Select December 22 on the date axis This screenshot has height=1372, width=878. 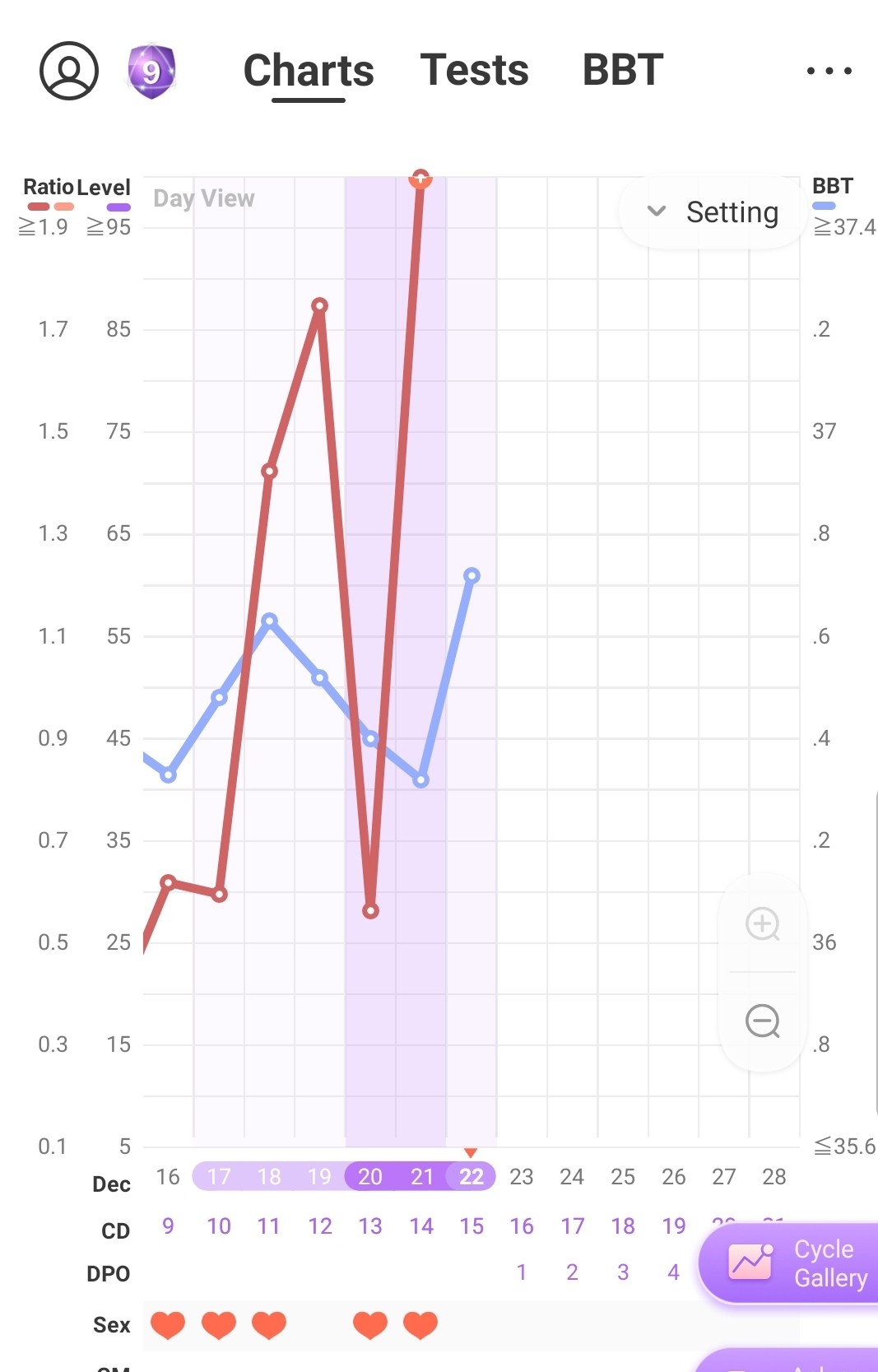click(x=472, y=1177)
